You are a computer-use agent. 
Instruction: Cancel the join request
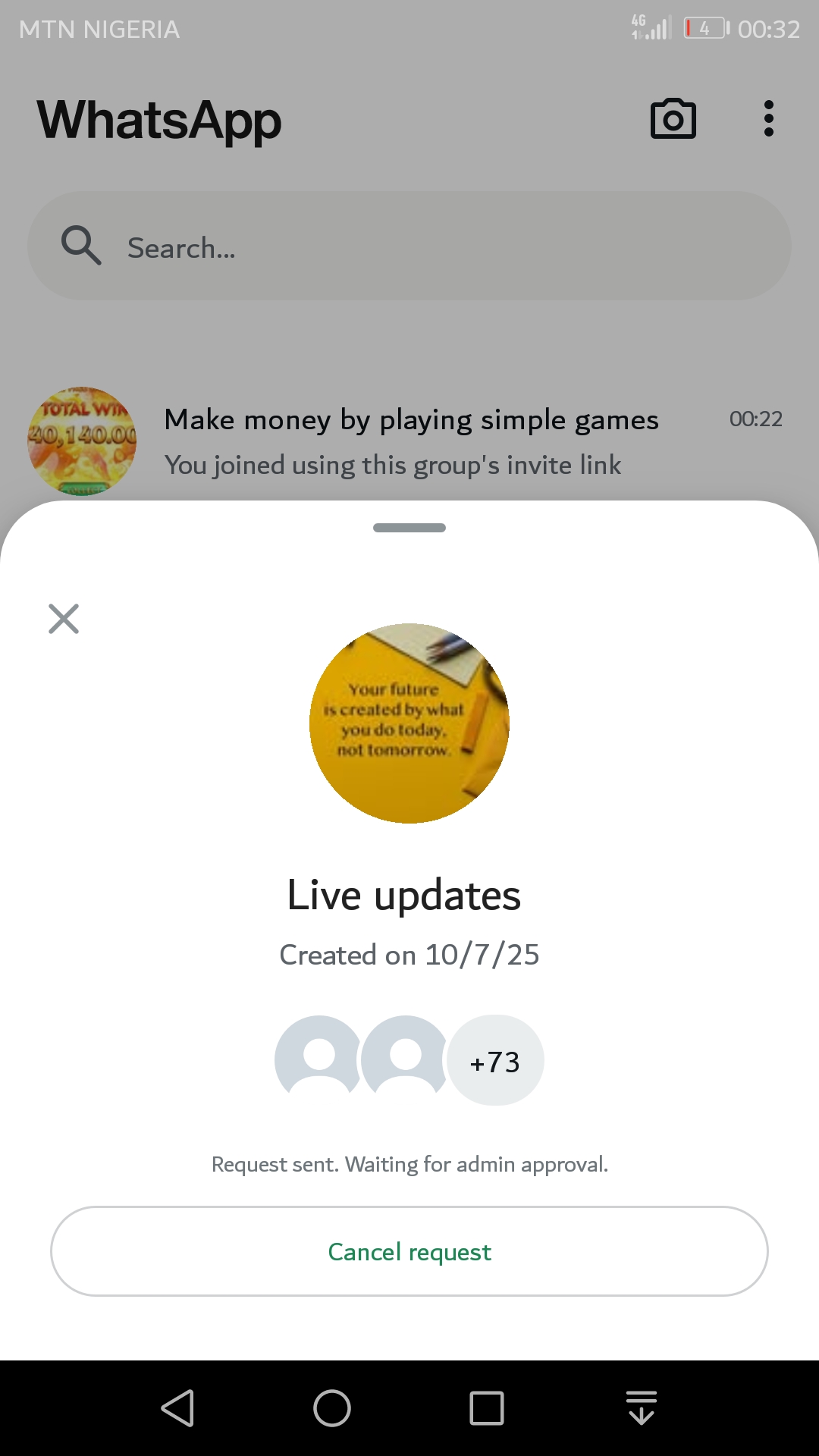click(409, 1251)
